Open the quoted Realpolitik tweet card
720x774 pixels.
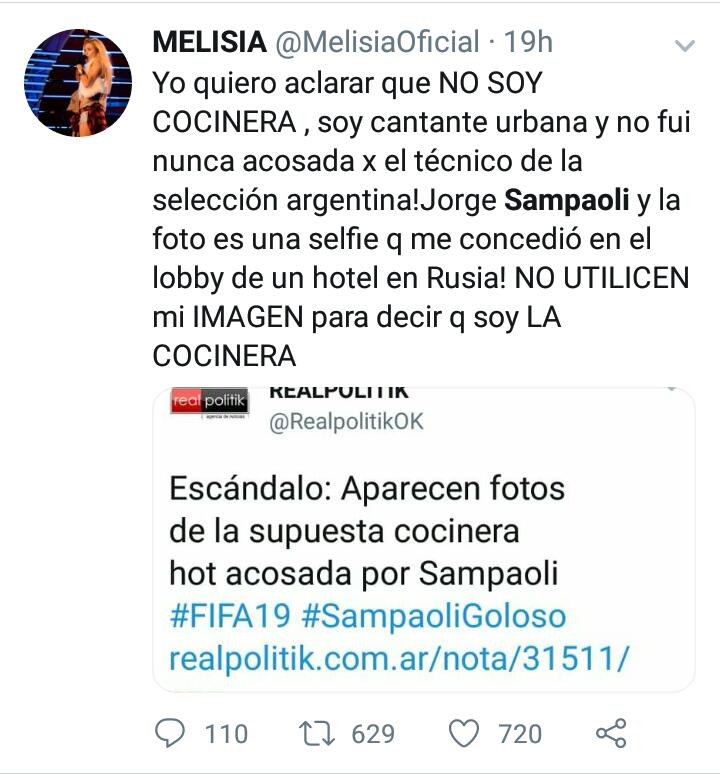(423, 540)
